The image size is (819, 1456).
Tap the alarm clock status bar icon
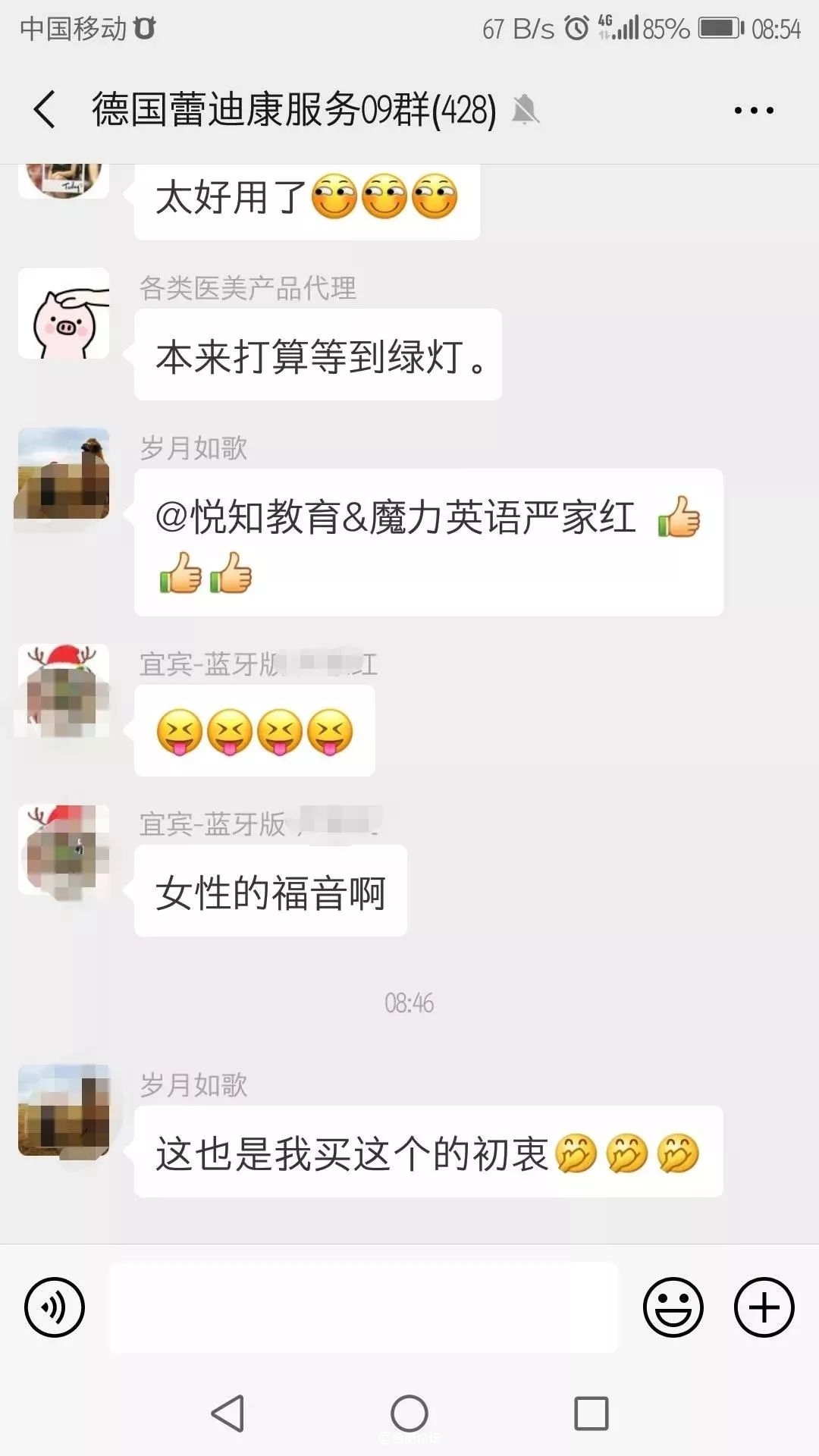tap(576, 29)
